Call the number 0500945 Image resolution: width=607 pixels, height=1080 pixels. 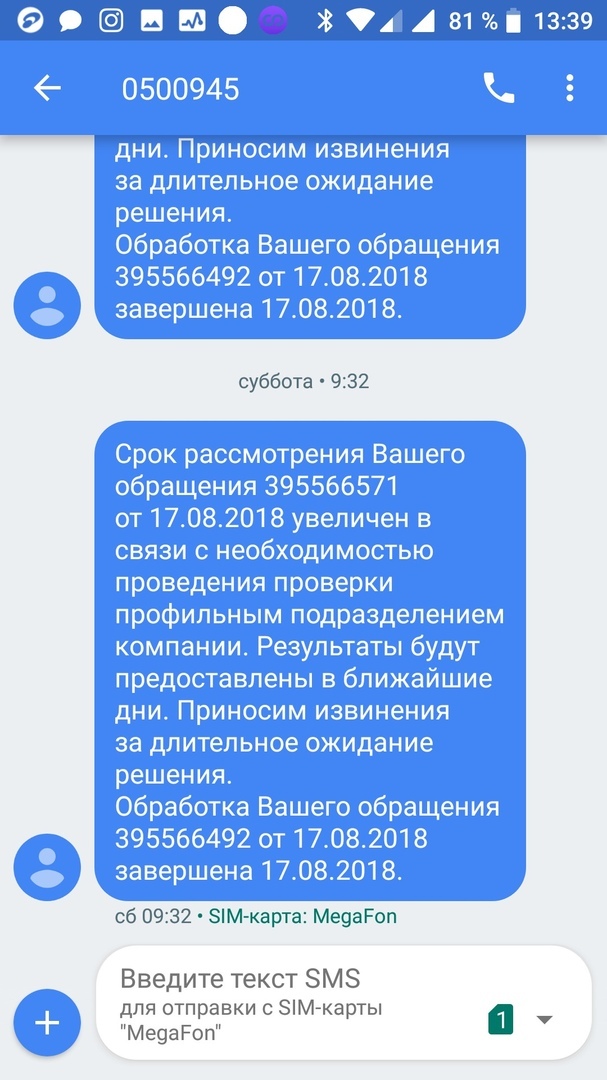click(x=499, y=88)
